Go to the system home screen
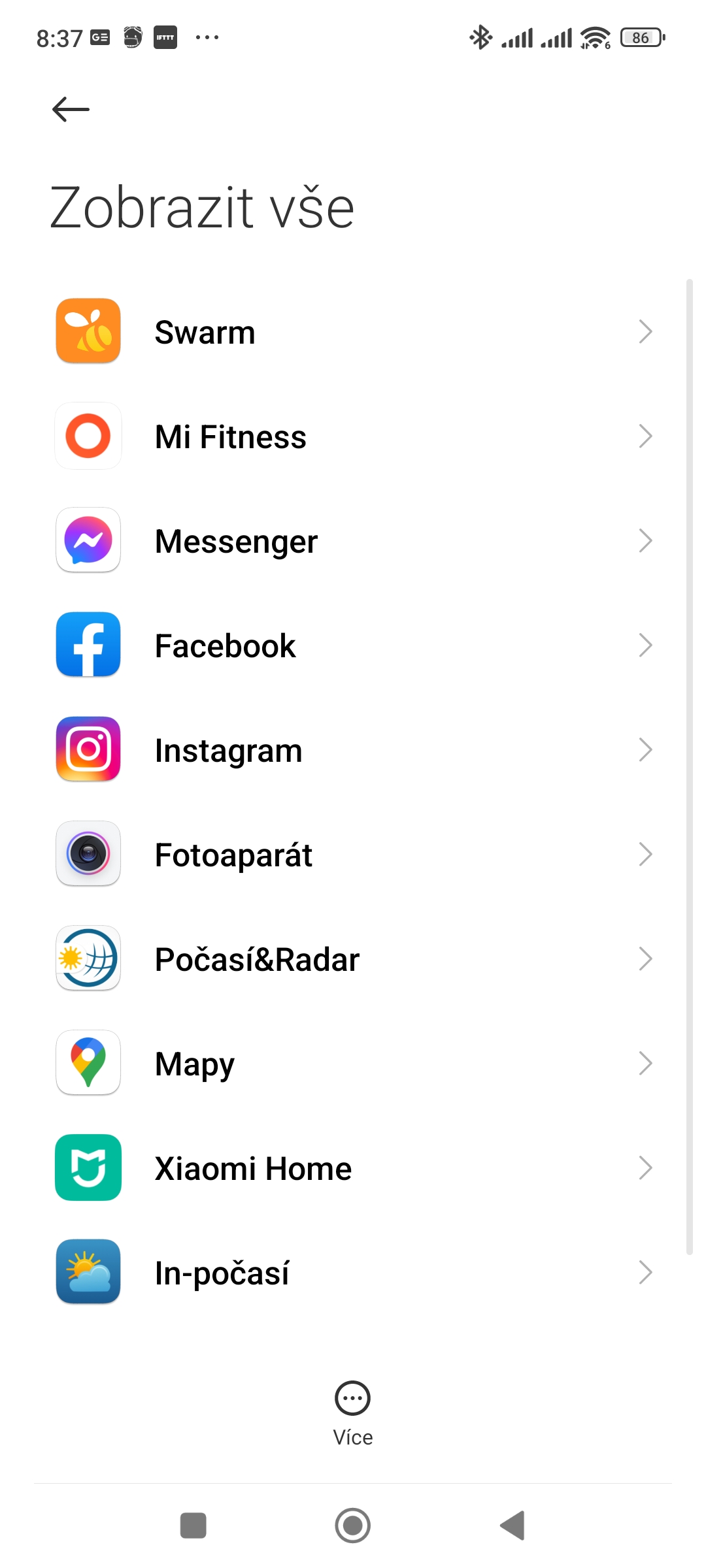The image size is (706, 1568). 352,1526
